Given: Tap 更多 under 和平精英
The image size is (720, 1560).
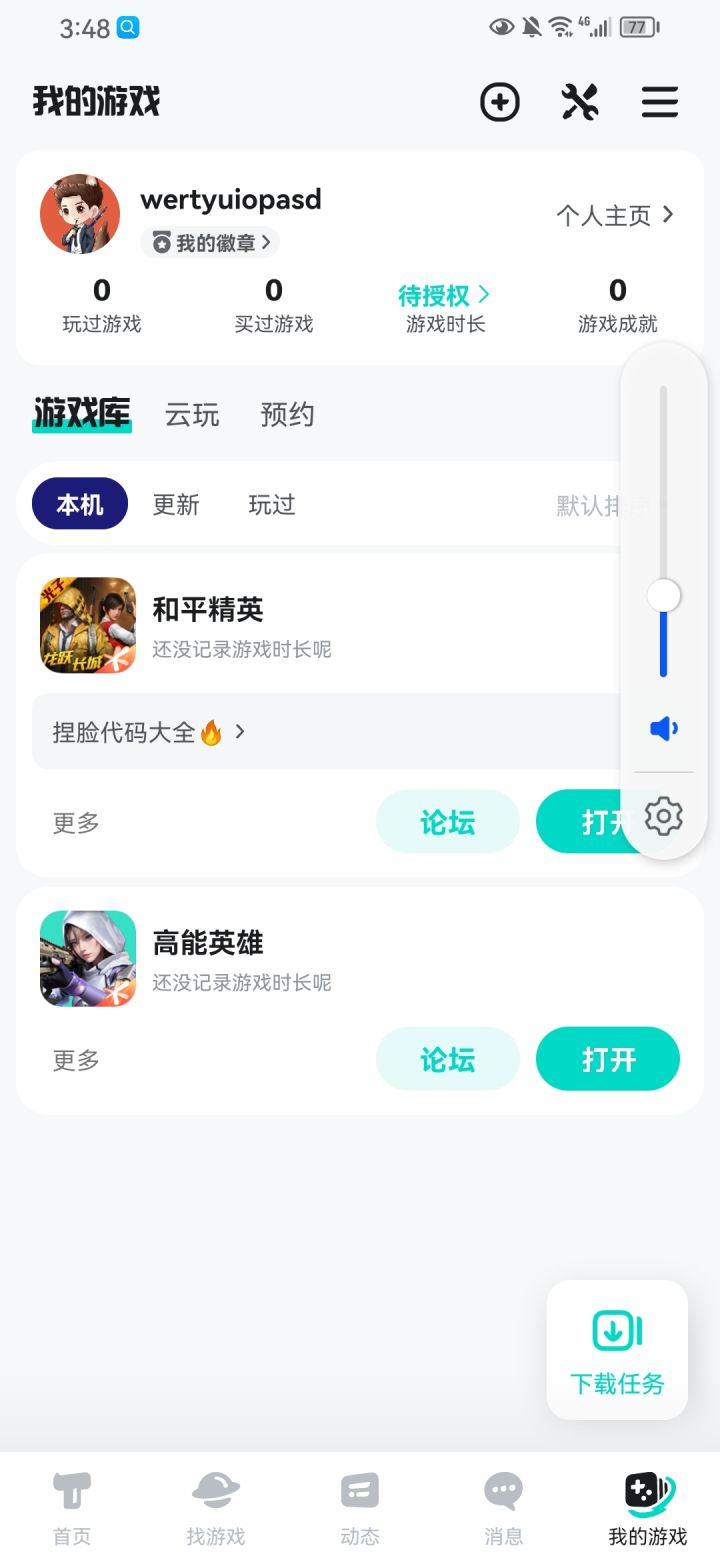Looking at the screenshot, I should 76,822.
